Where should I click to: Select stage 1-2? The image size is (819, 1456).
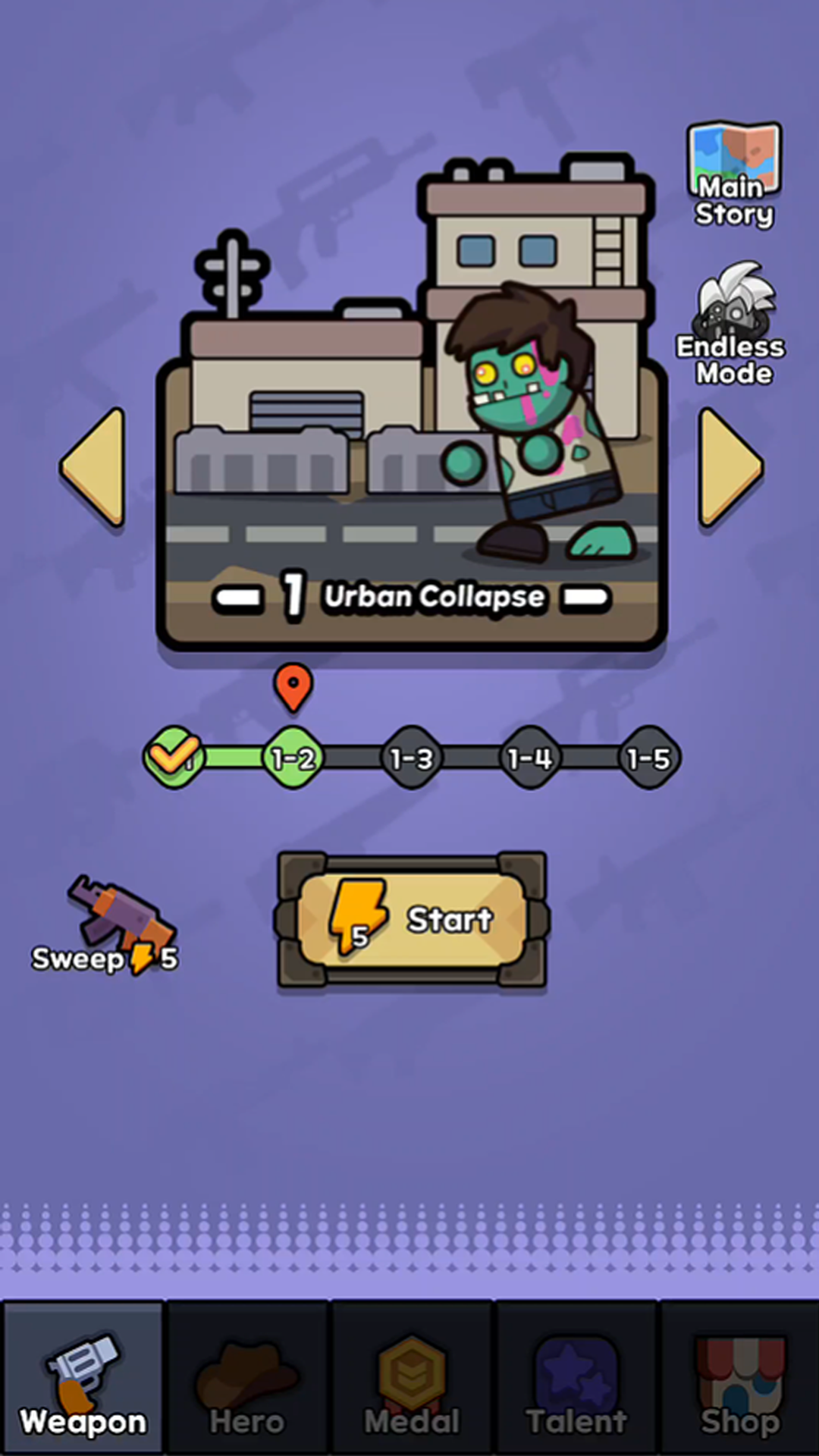293,758
